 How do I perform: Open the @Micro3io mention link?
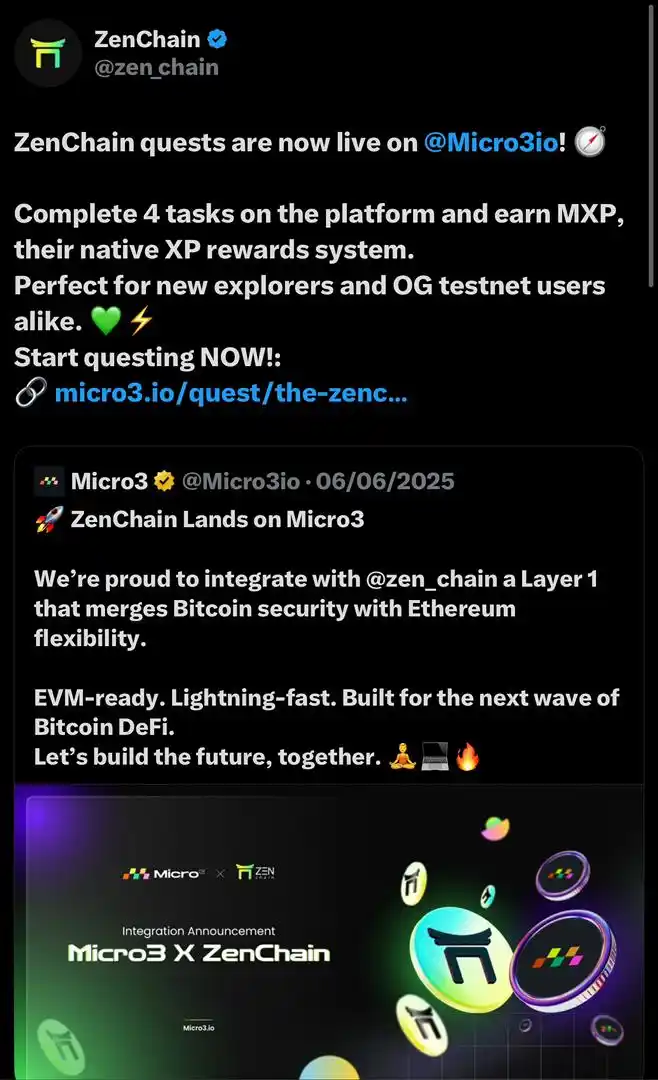(x=490, y=142)
